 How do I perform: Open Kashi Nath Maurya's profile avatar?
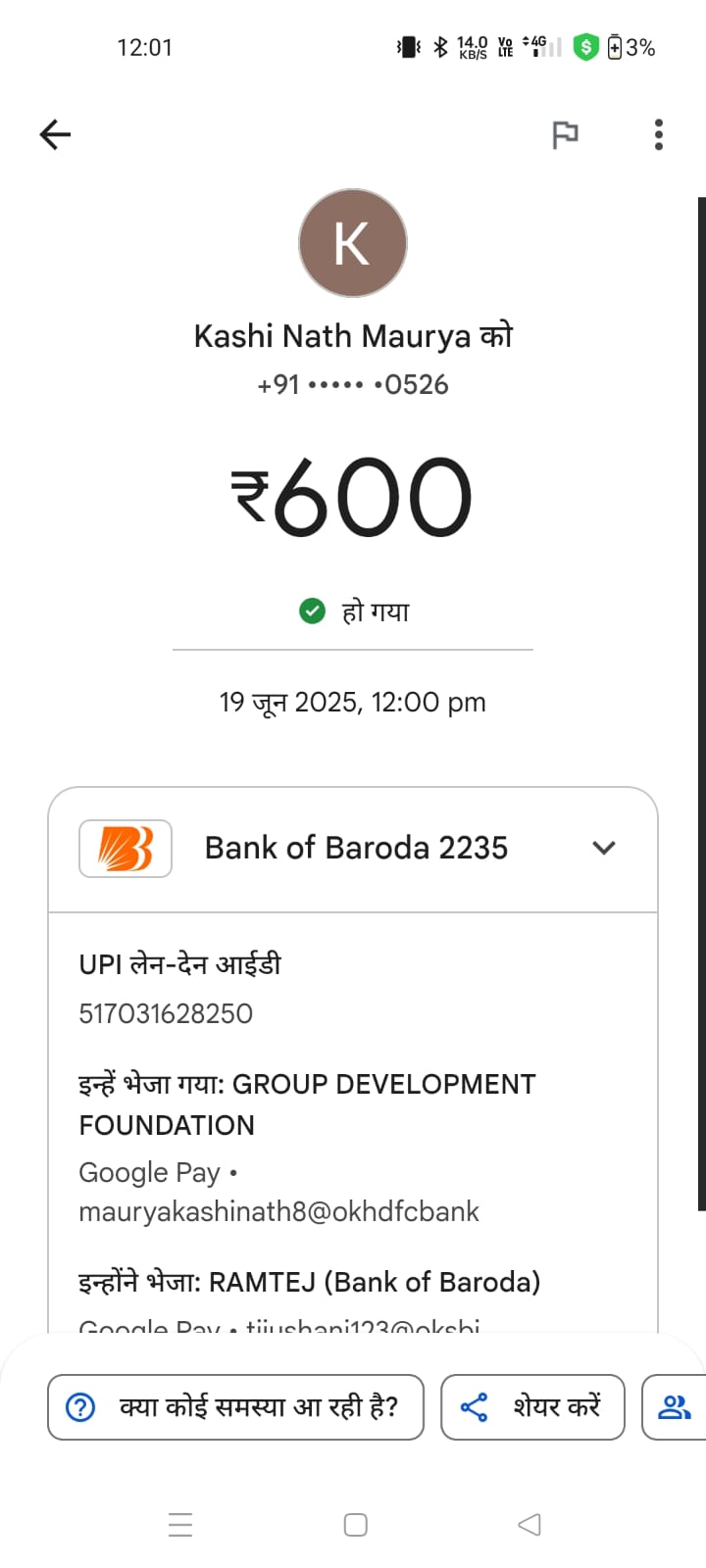[x=352, y=243]
